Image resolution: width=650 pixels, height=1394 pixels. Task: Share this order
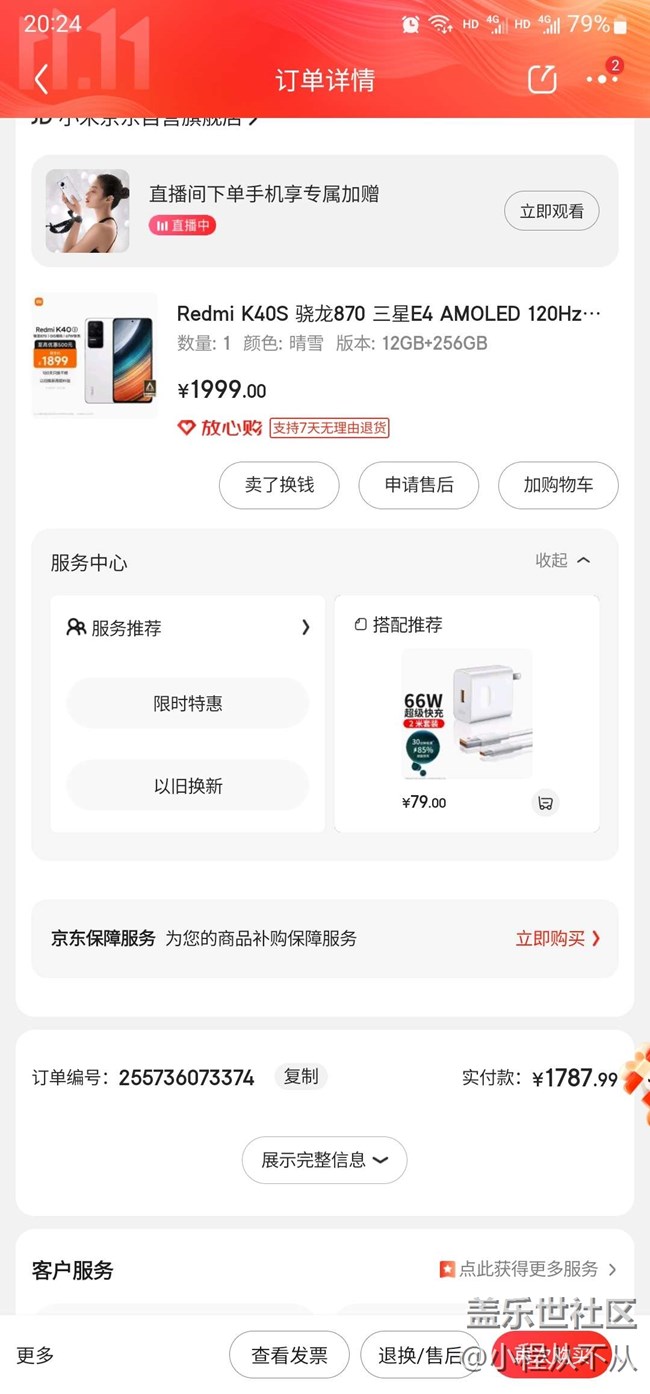541,79
